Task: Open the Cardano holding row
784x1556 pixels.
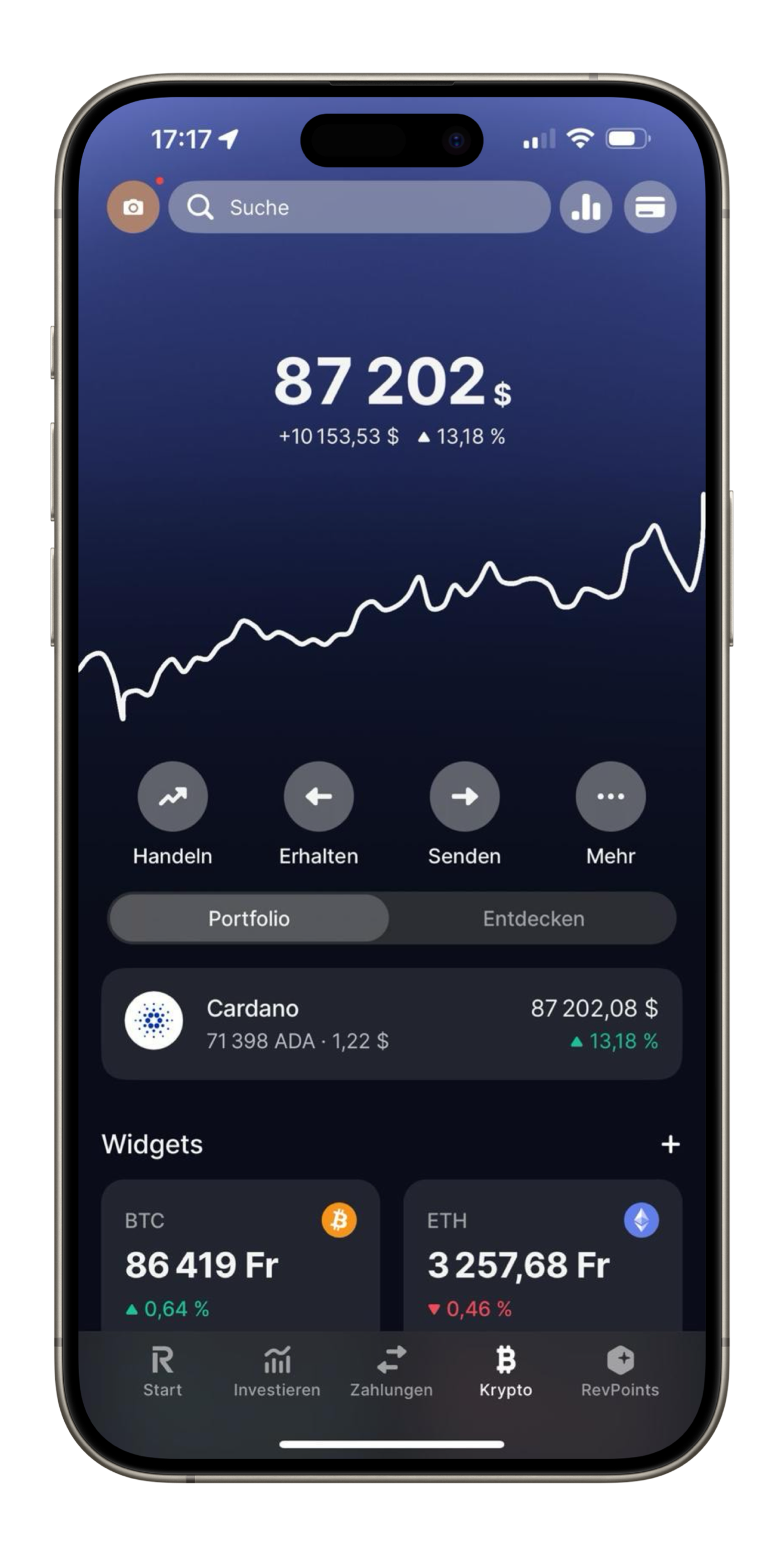Action: (391, 1023)
